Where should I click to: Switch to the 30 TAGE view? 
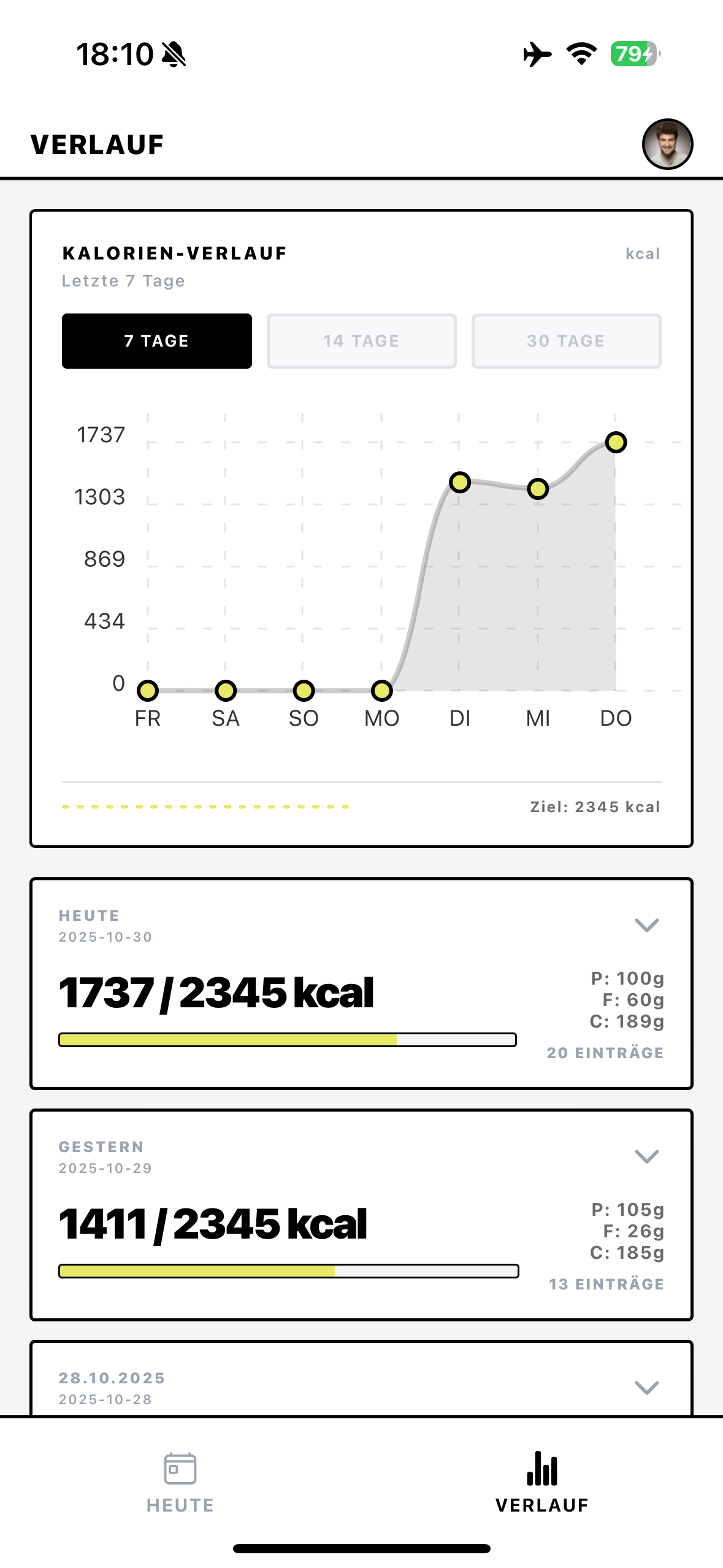[565, 341]
